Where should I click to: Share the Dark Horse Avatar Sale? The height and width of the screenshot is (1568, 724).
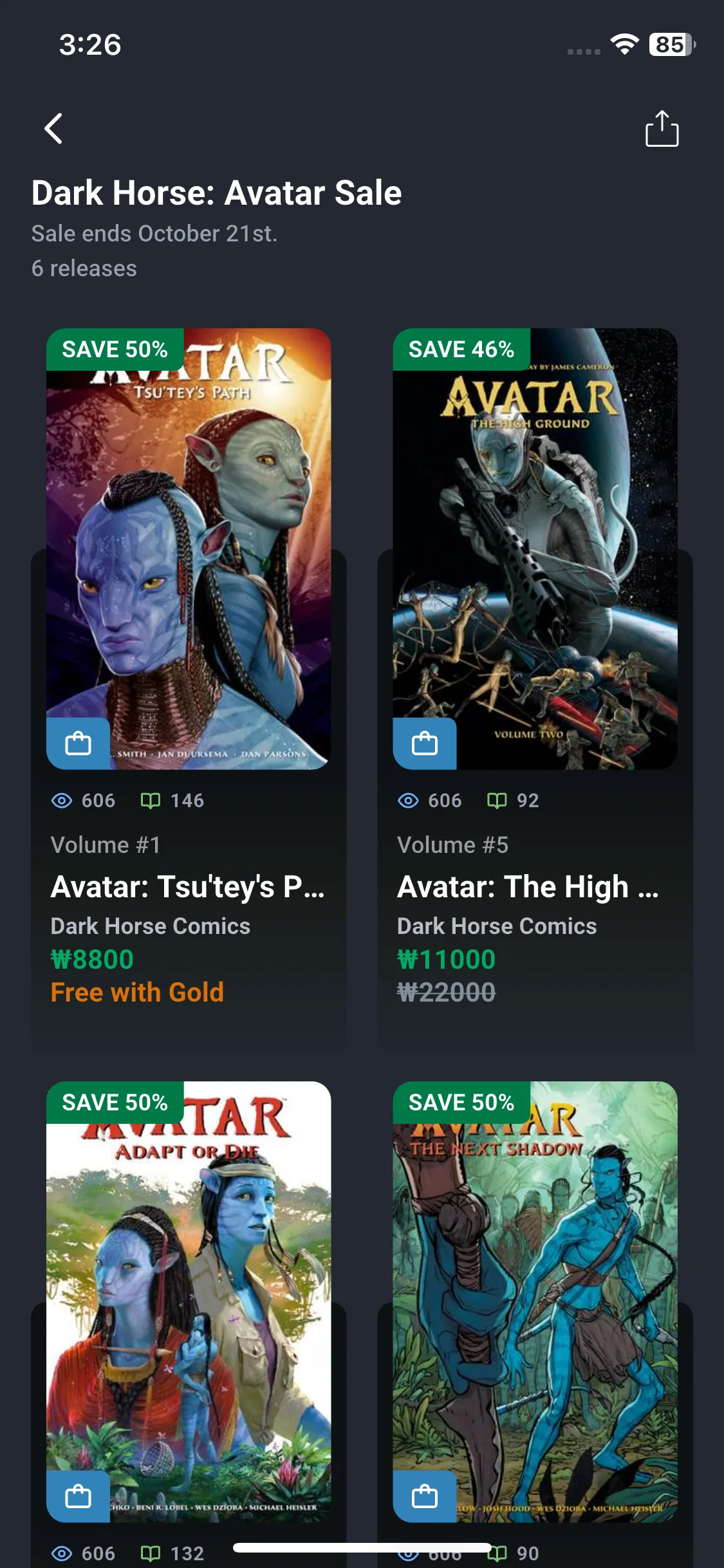662,129
